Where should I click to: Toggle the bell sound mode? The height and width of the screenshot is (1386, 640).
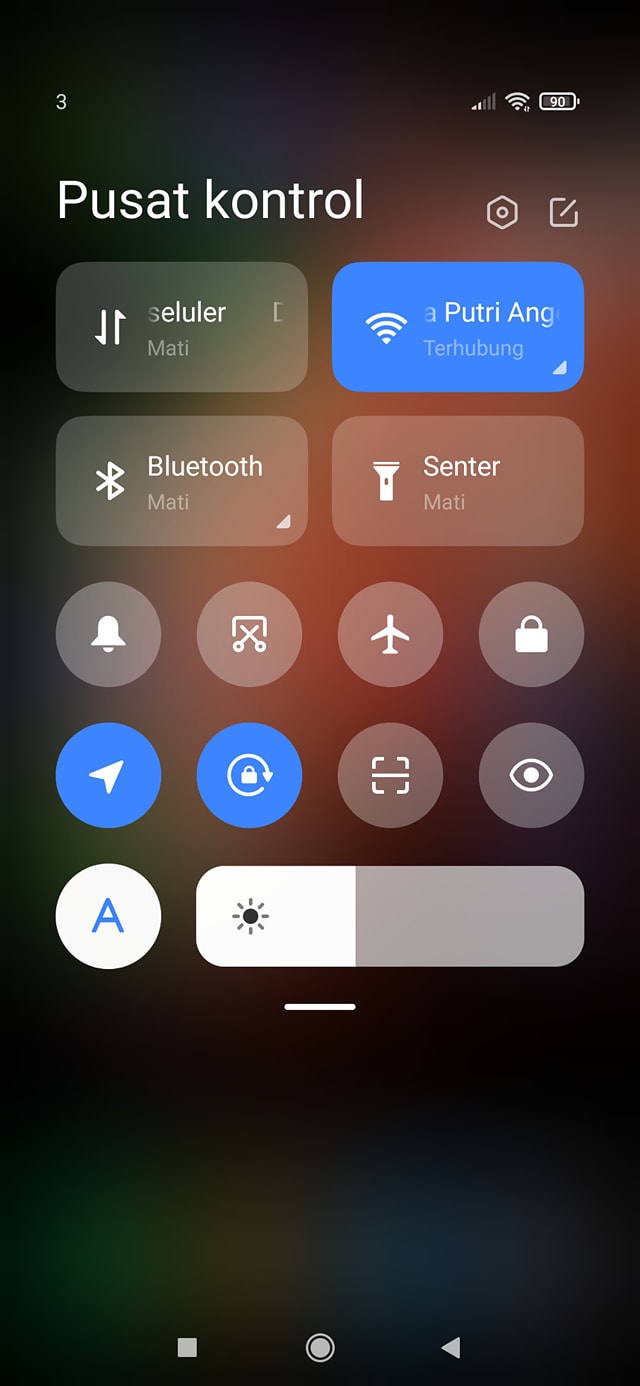pyautogui.click(x=108, y=634)
